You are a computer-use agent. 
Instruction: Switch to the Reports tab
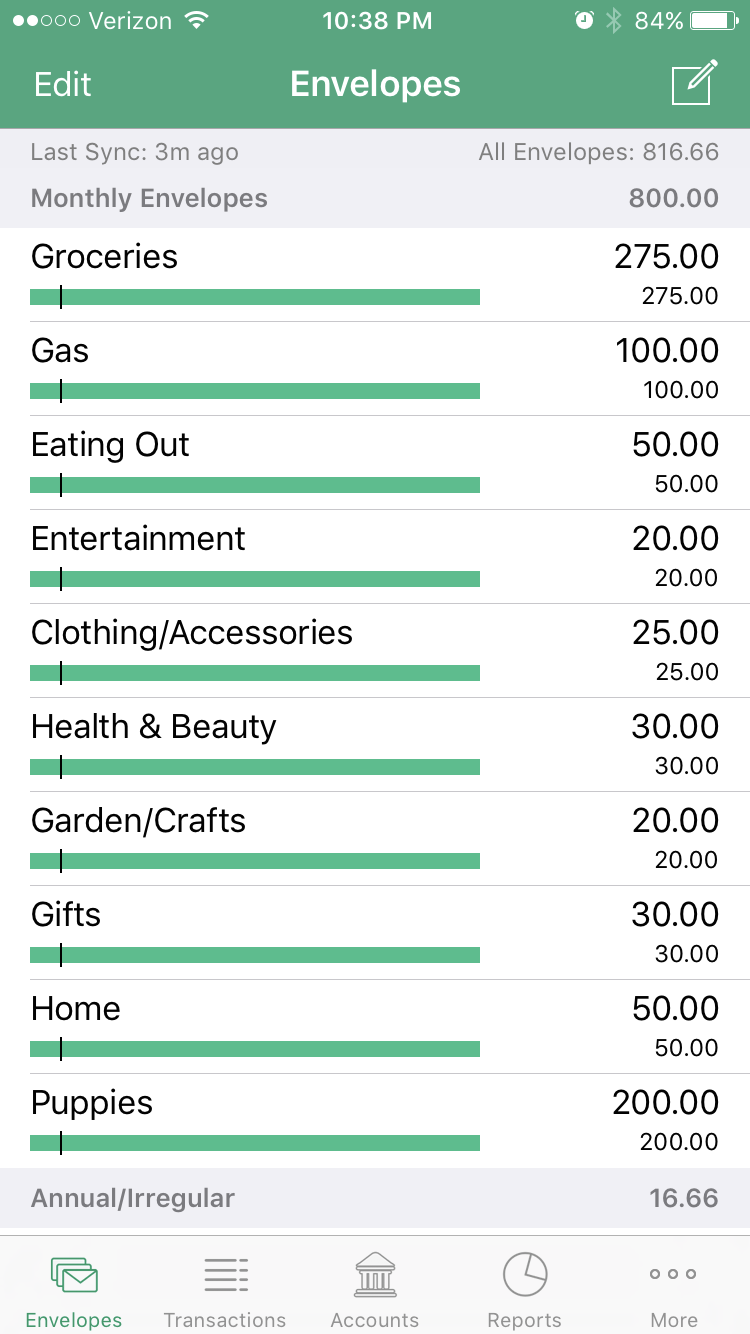tap(524, 1288)
